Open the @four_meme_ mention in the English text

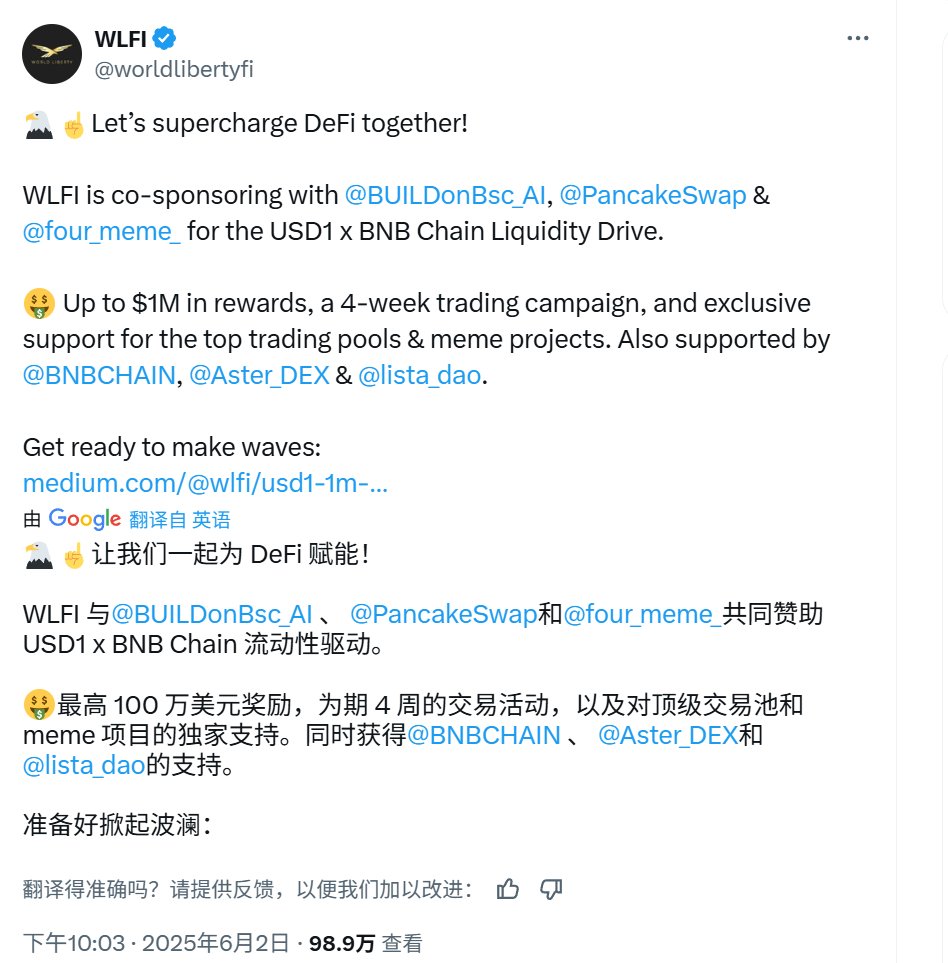tap(101, 232)
